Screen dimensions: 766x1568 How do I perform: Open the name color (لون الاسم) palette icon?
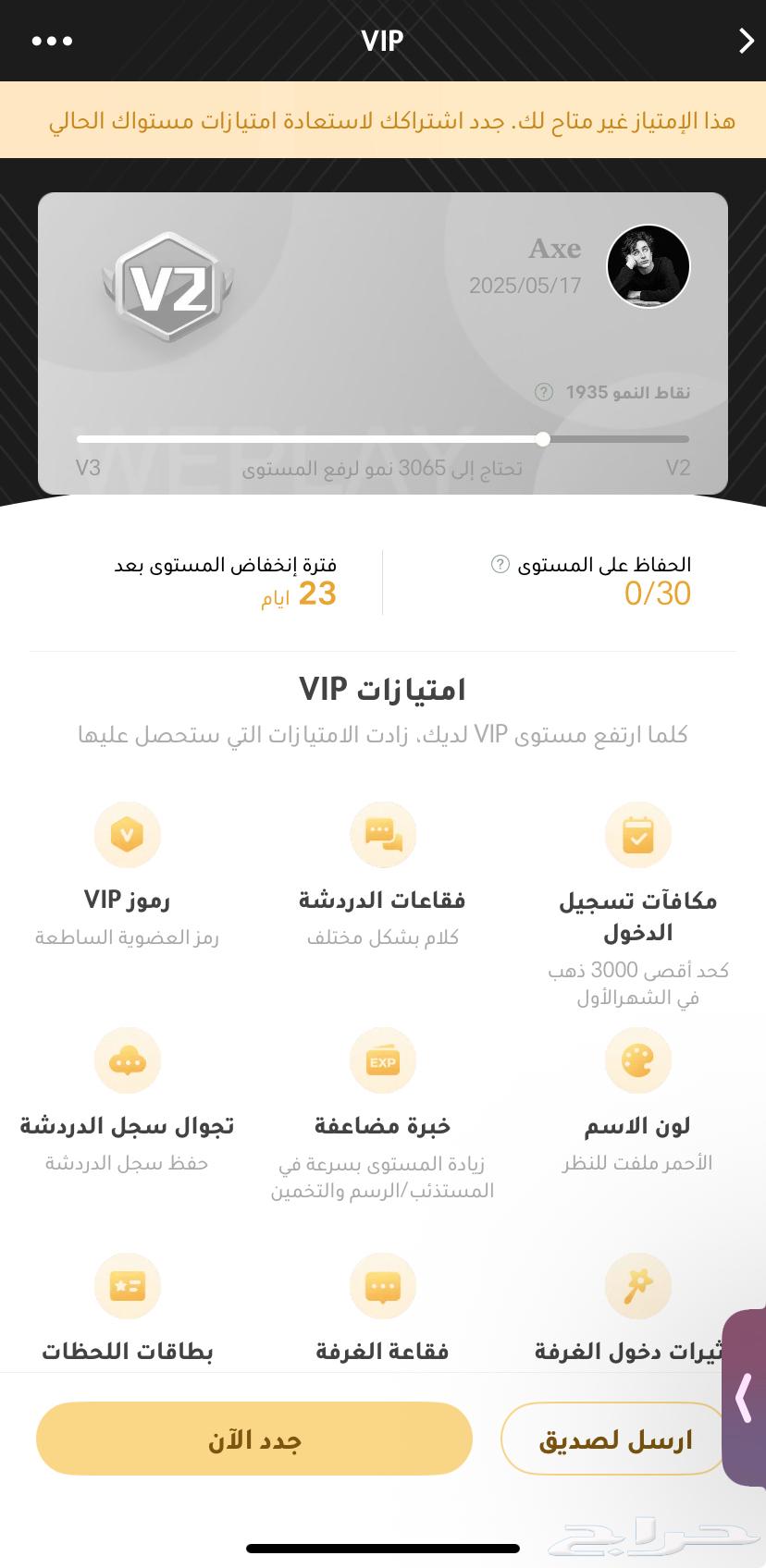pos(638,1060)
